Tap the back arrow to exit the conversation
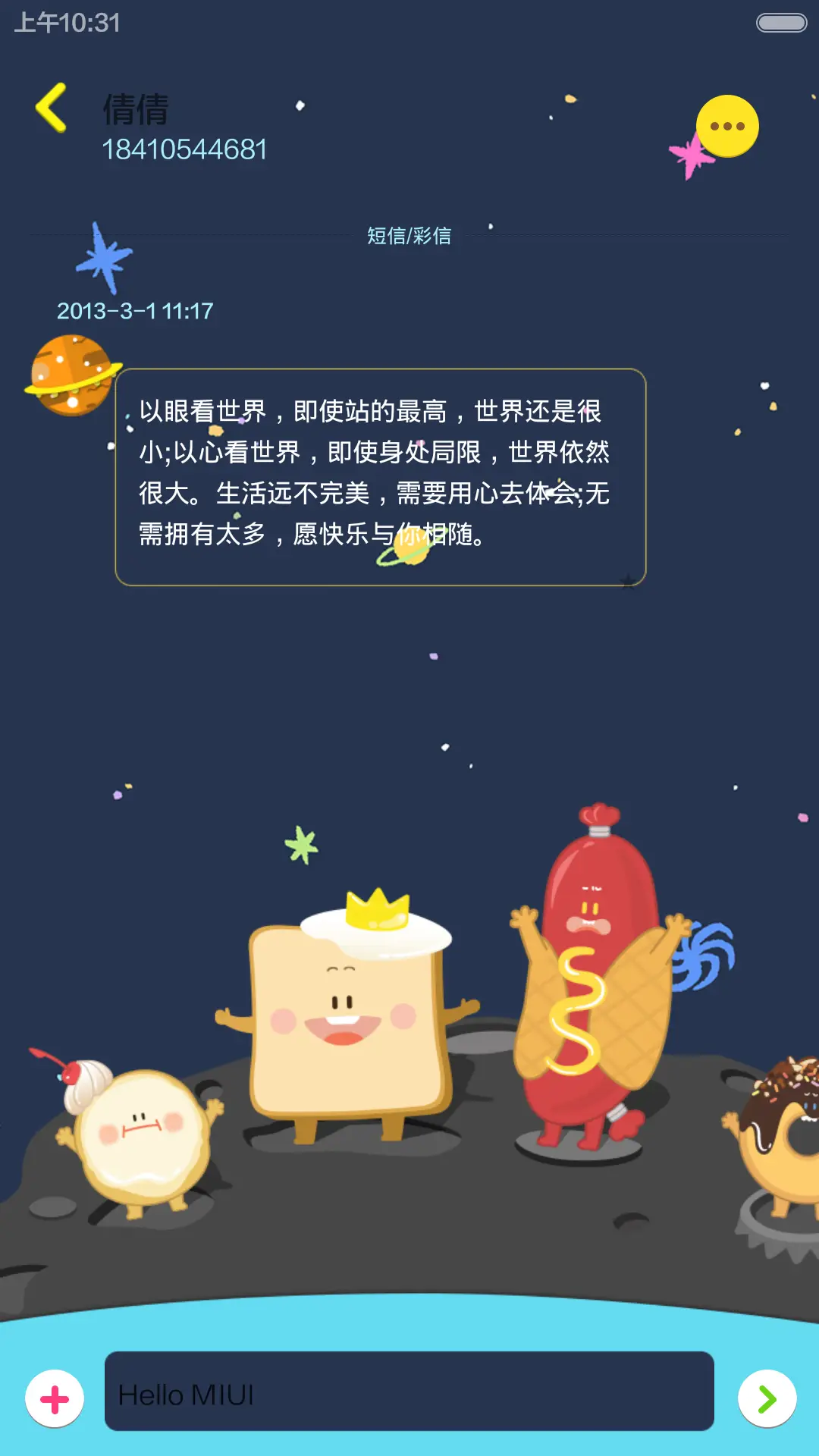 pyautogui.click(x=49, y=106)
